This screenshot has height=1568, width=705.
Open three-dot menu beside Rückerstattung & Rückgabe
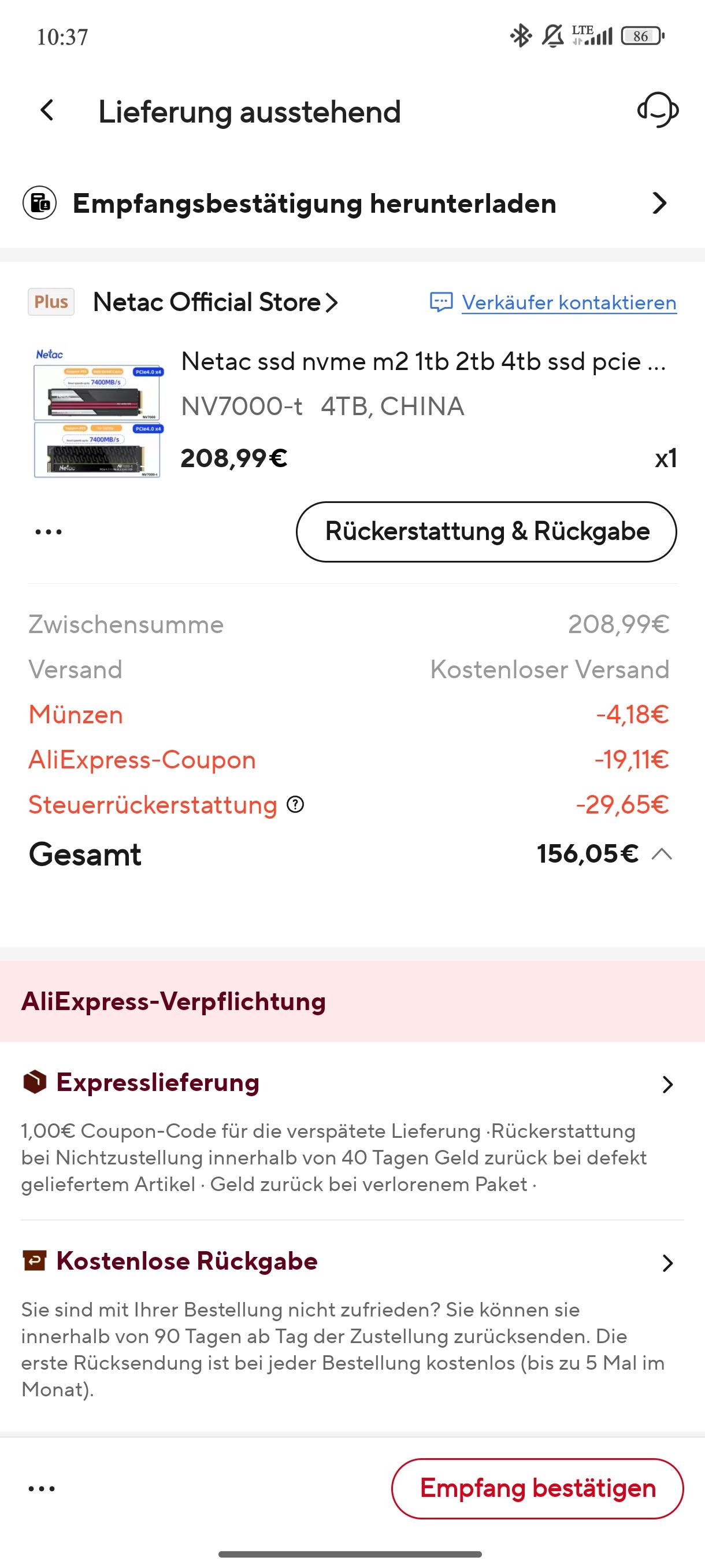(49, 532)
